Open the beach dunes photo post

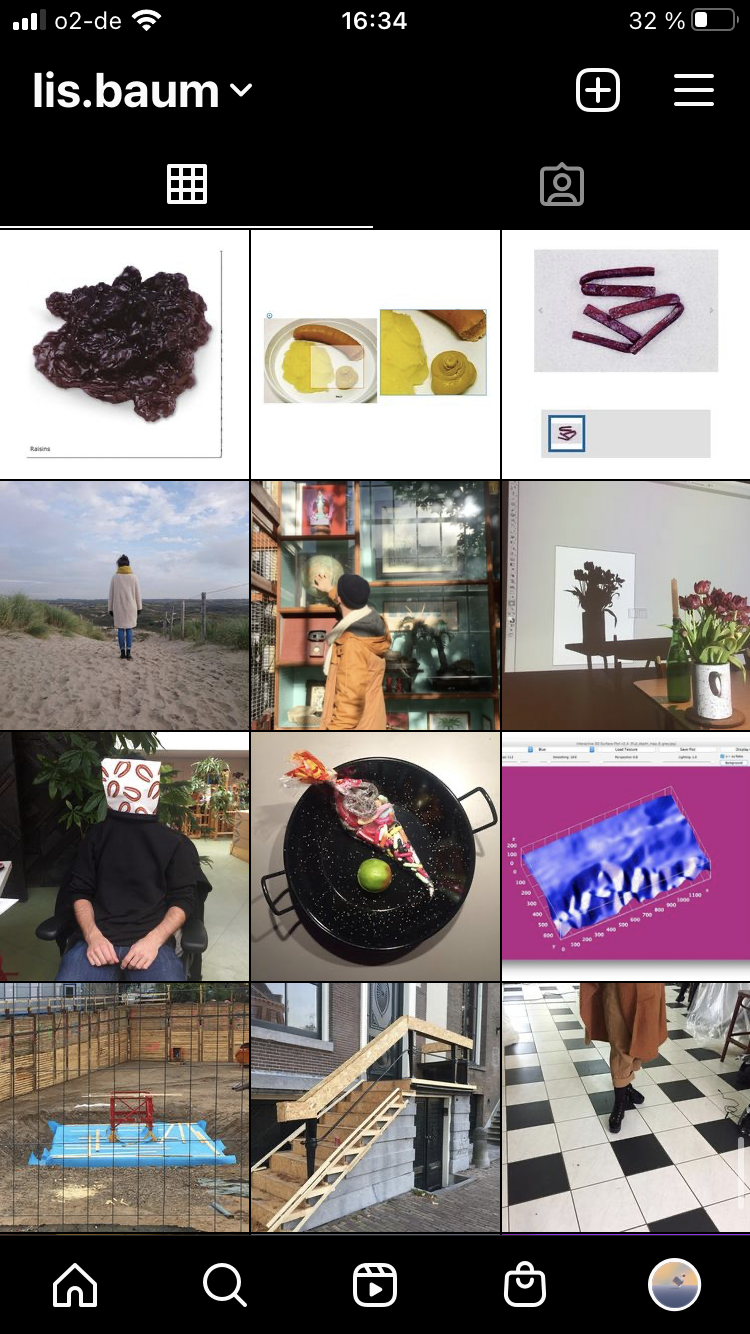point(124,605)
